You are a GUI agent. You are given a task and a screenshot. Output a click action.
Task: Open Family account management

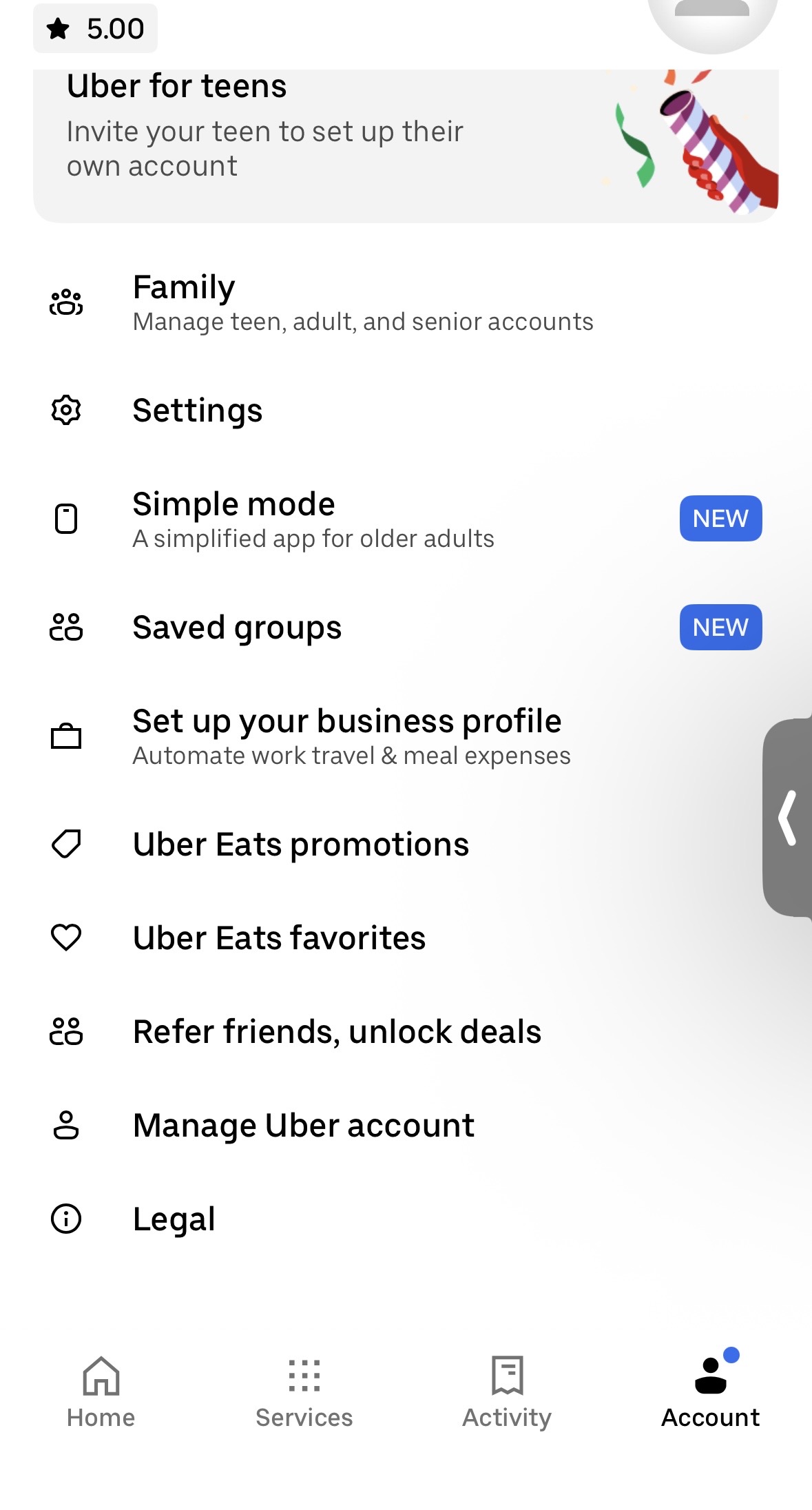click(363, 303)
